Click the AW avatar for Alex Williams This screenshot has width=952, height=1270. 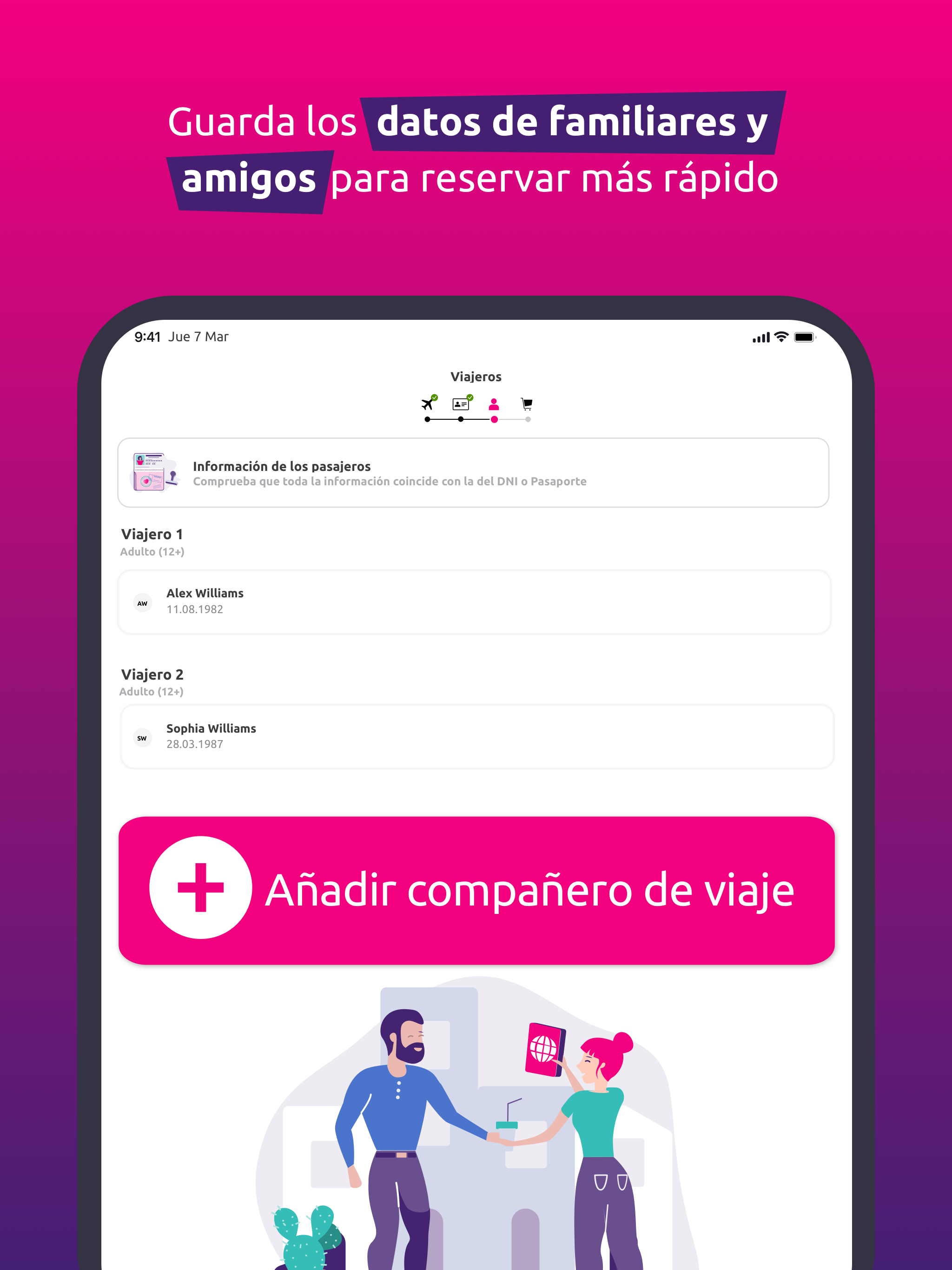pyautogui.click(x=142, y=602)
